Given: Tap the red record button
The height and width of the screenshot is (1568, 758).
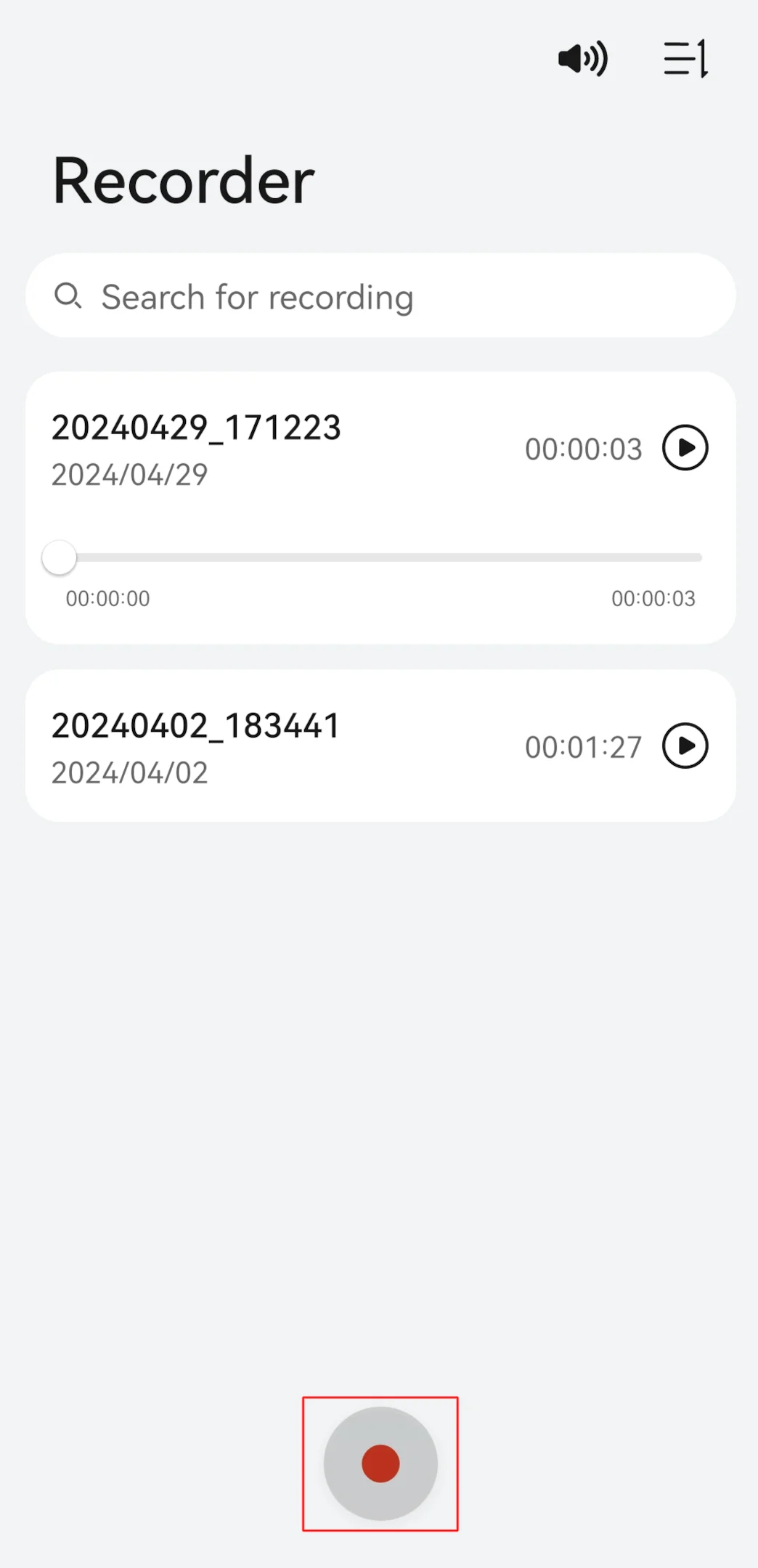Looking at the screenshot, I should point(380,1463).
